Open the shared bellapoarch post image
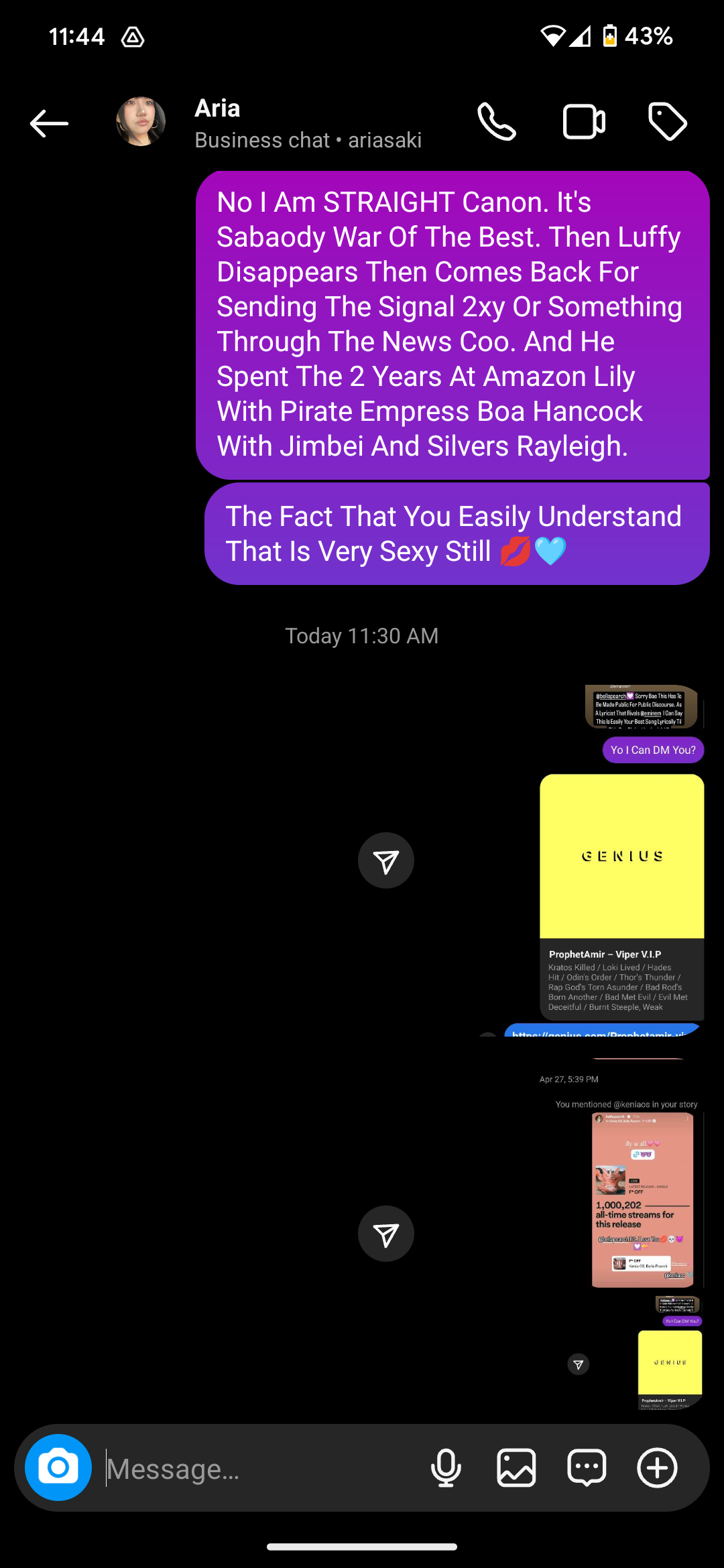Image resolution: width=724 pixels, height=1568 pixels. [641, 706]
